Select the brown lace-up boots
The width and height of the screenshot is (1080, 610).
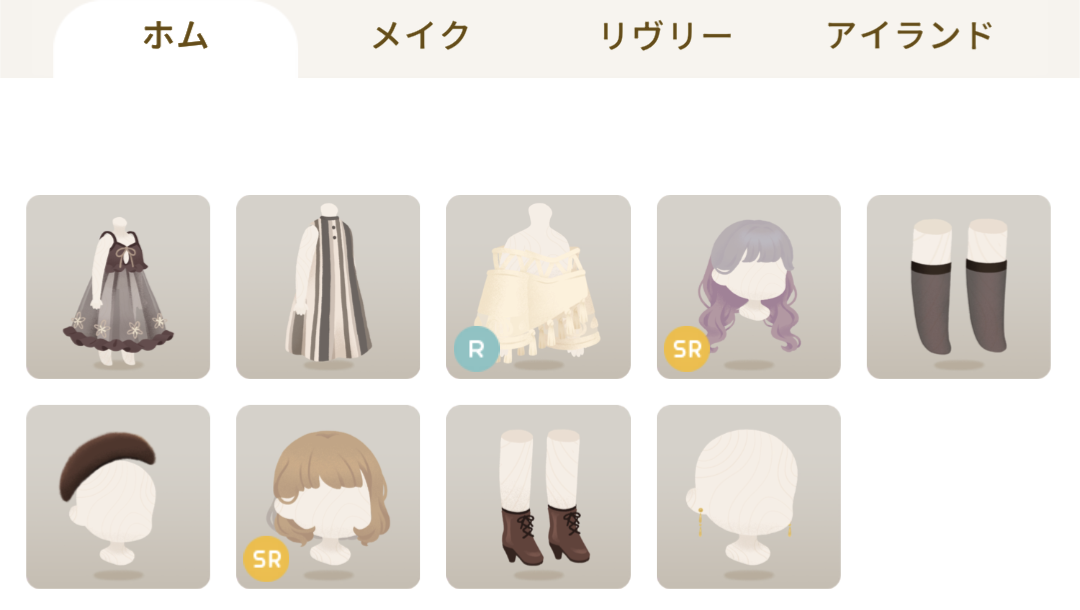pos(538,497)
